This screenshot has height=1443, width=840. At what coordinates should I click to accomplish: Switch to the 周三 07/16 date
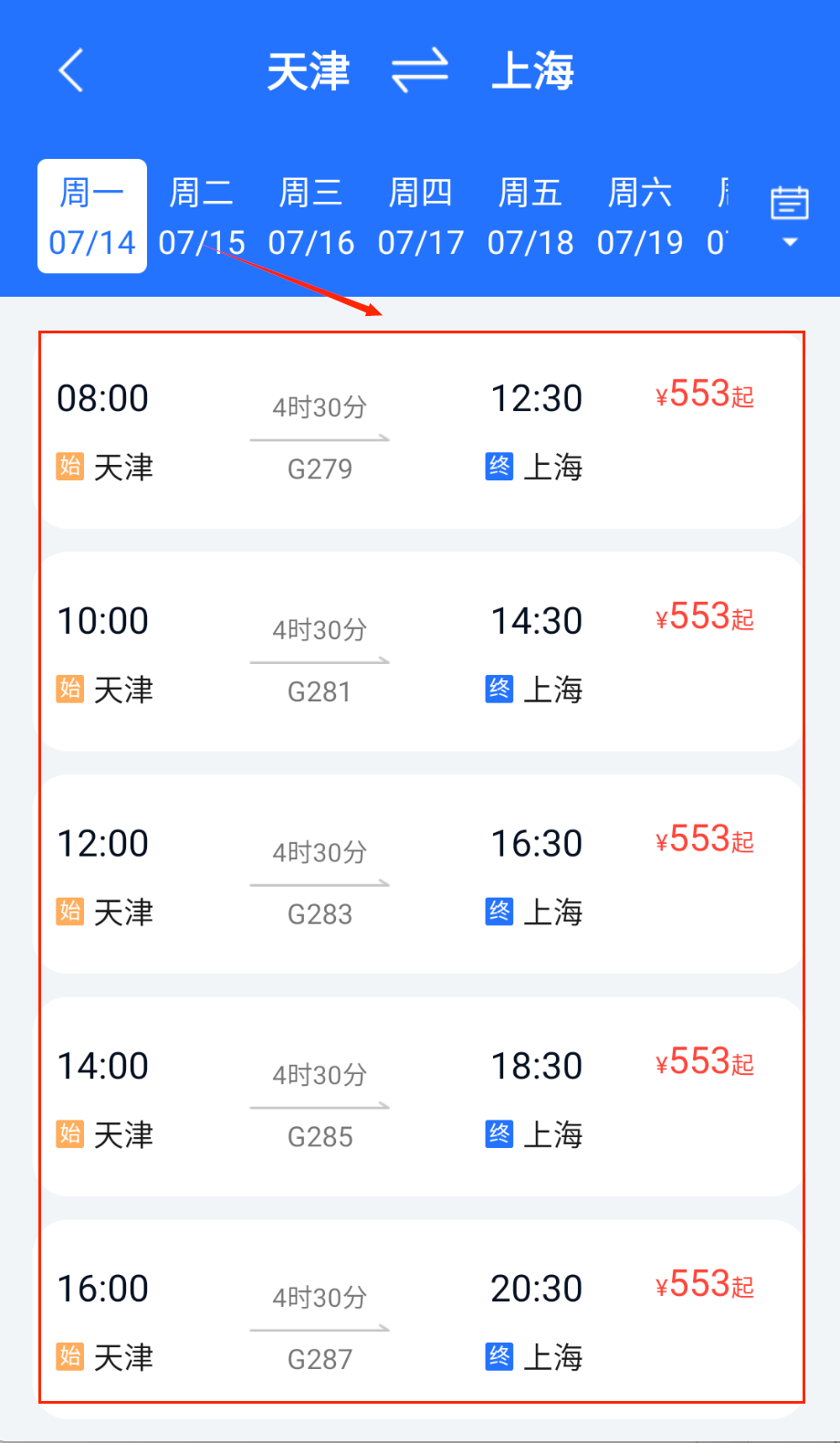point(311,216)
